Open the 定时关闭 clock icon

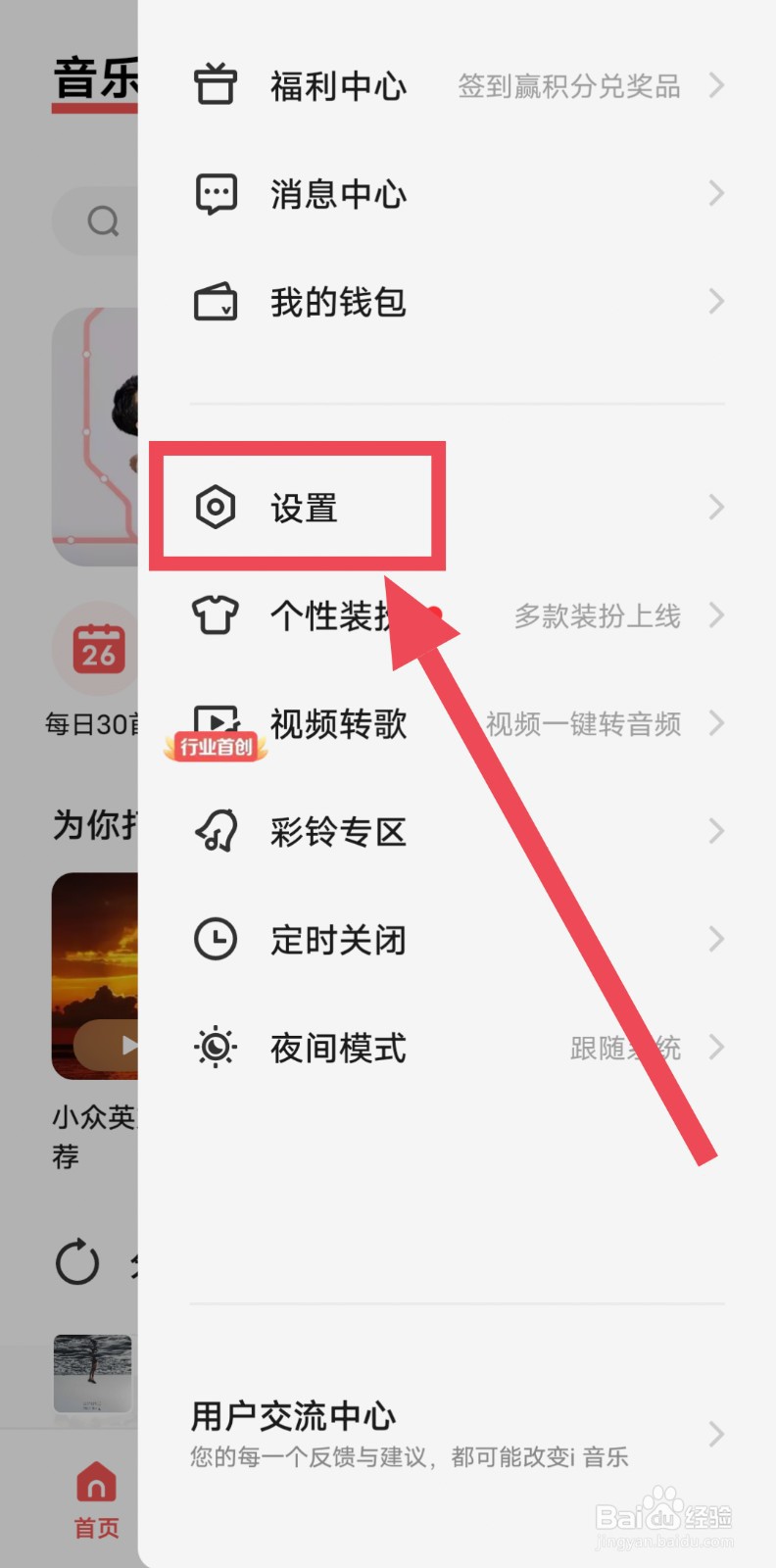(x=215, y=939)
